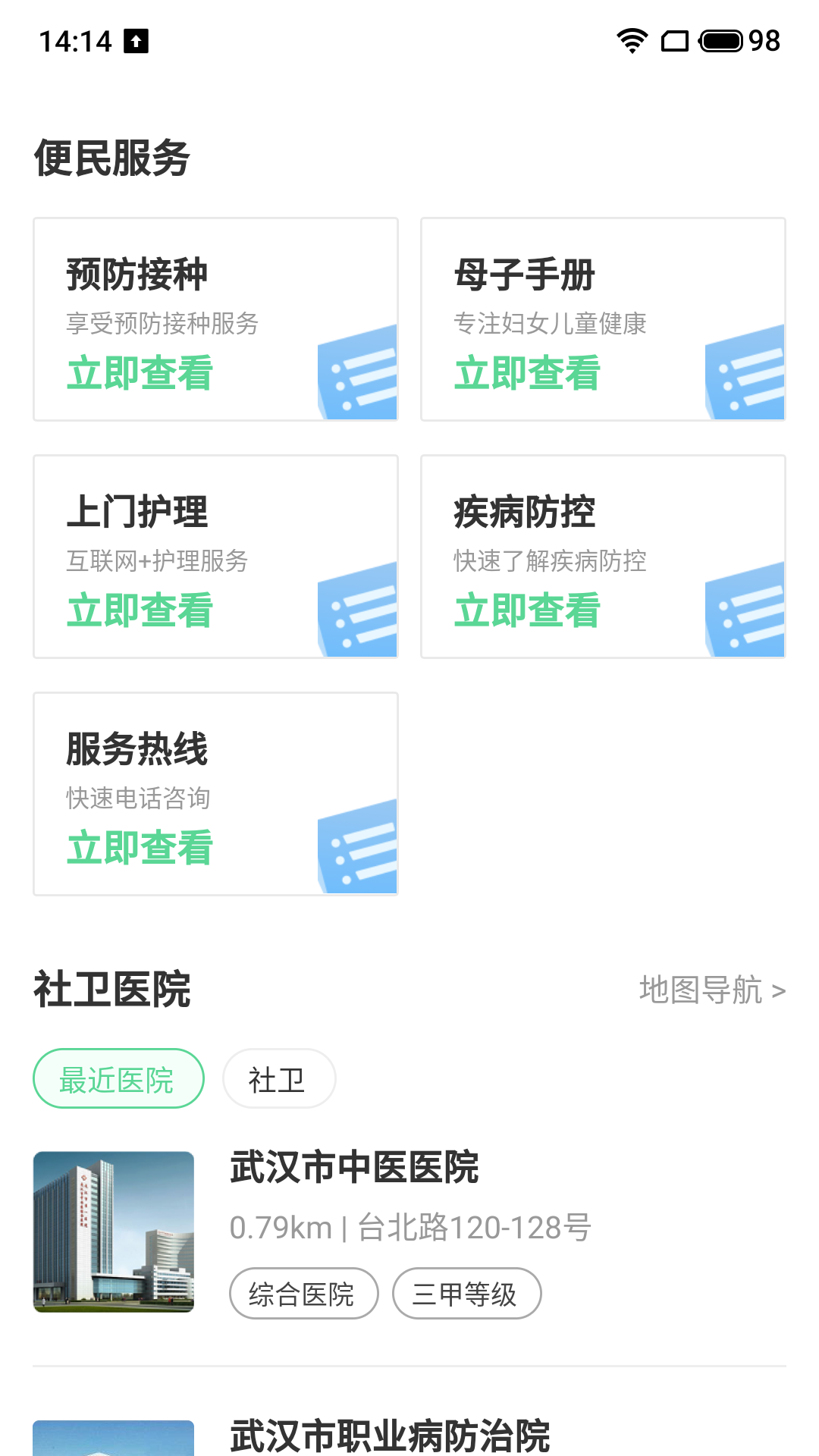819x1456 pixels.
Task: Select the 最近医院 filter pill
Action: tap(118, 1078)
